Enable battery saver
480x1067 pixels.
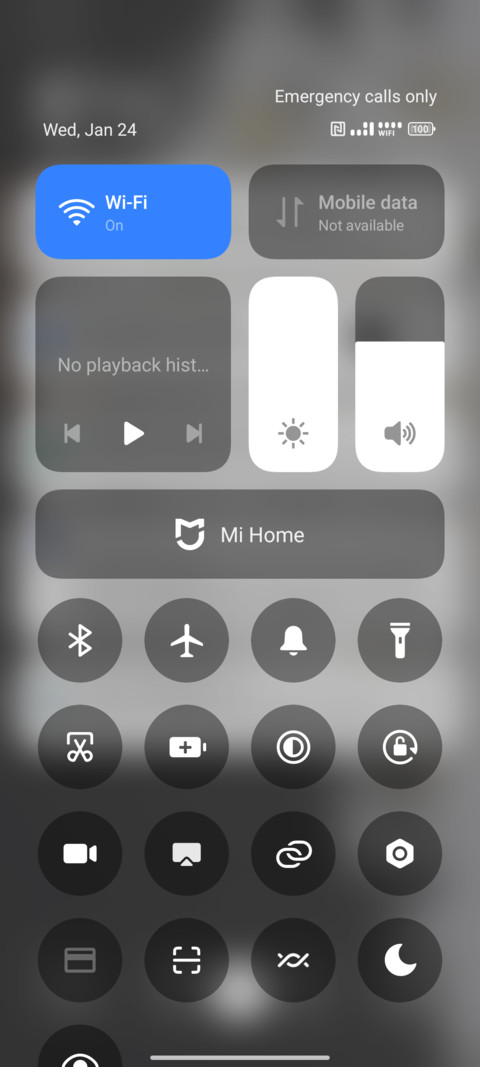(187, 747)
